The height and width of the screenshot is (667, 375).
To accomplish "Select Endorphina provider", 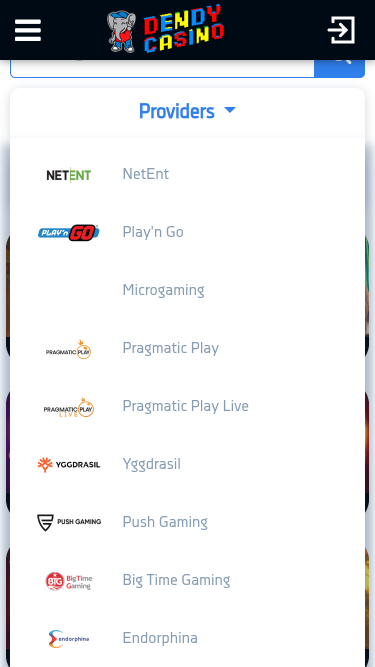I will (x=188, y=638).
